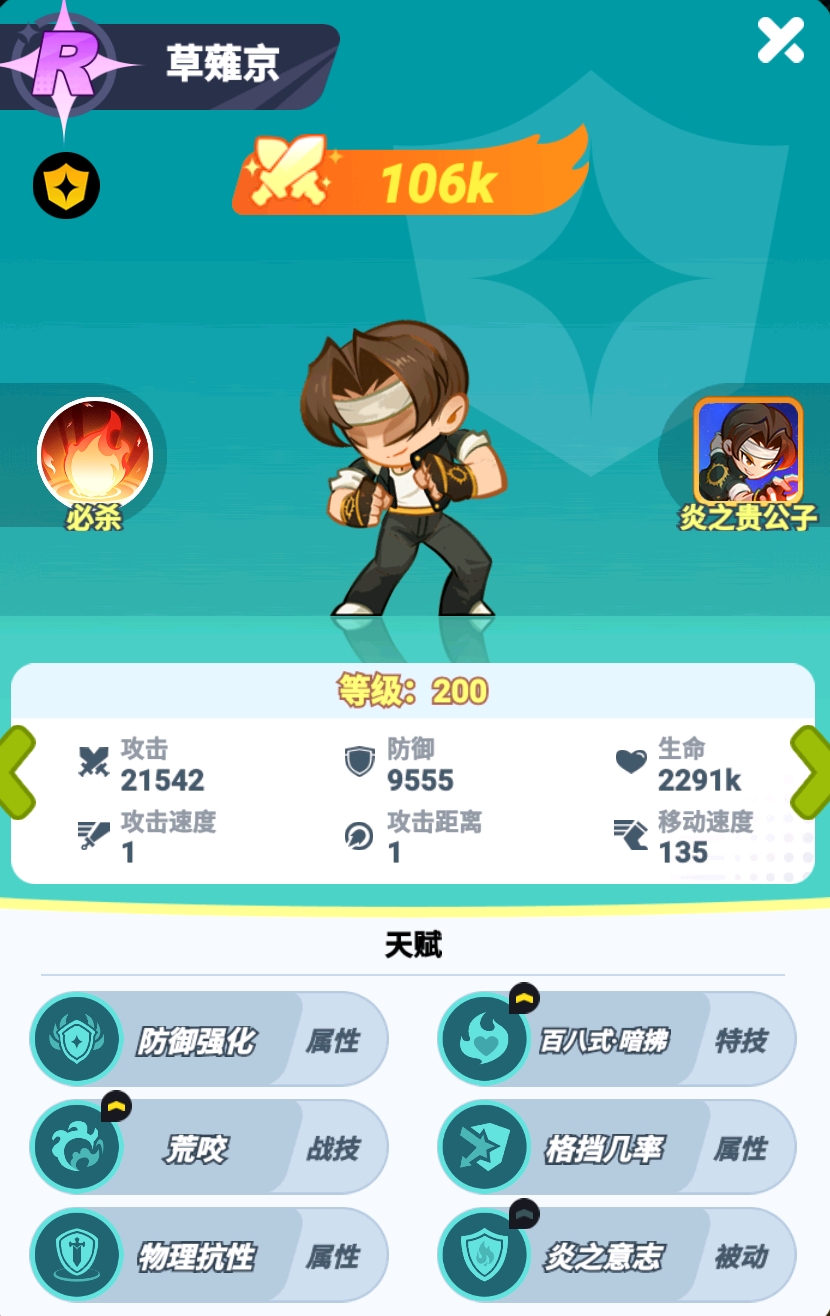Click the black faction shield badge
The height and width of the screenshot is (1316, 830).
65,186
